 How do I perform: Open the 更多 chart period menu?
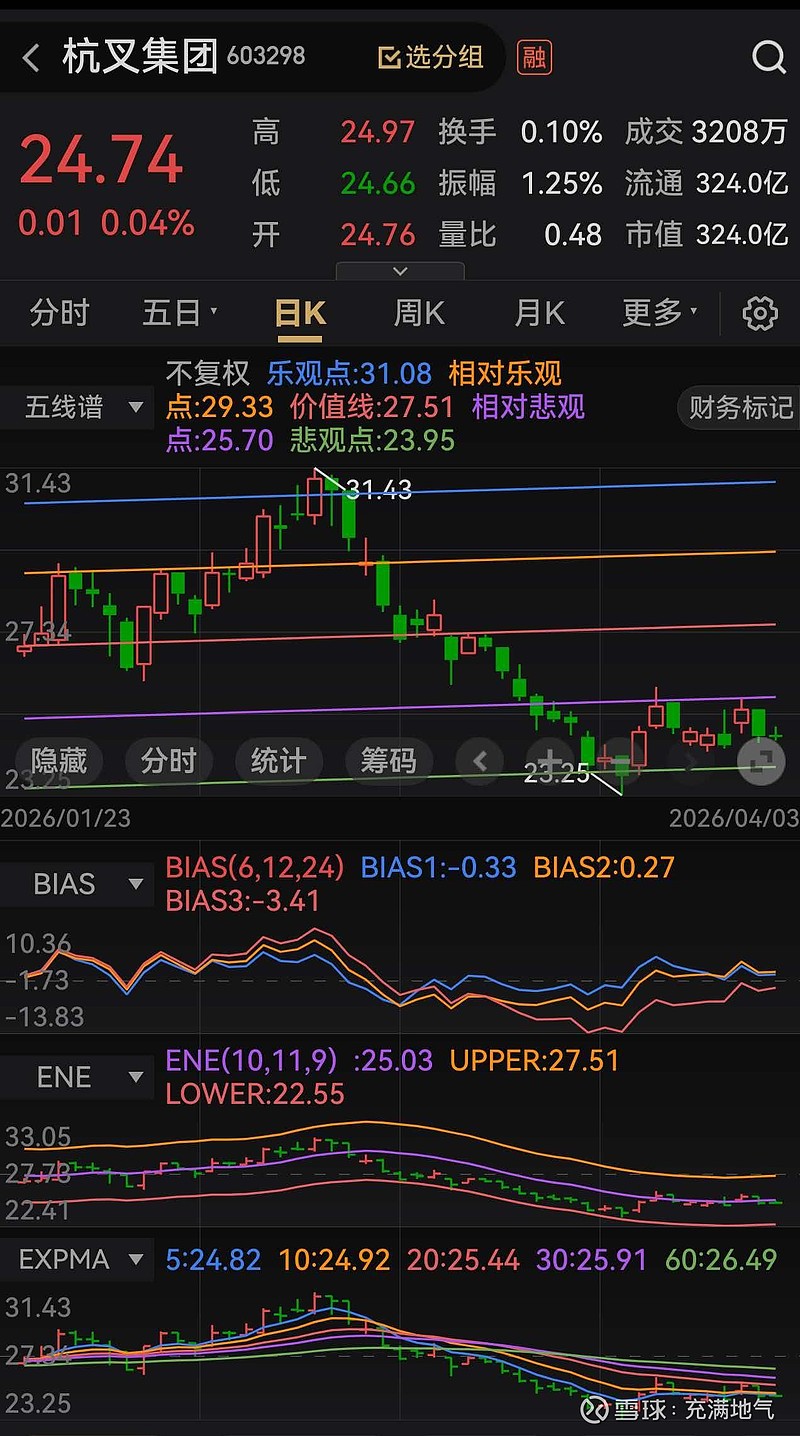(x=658, y=314)
